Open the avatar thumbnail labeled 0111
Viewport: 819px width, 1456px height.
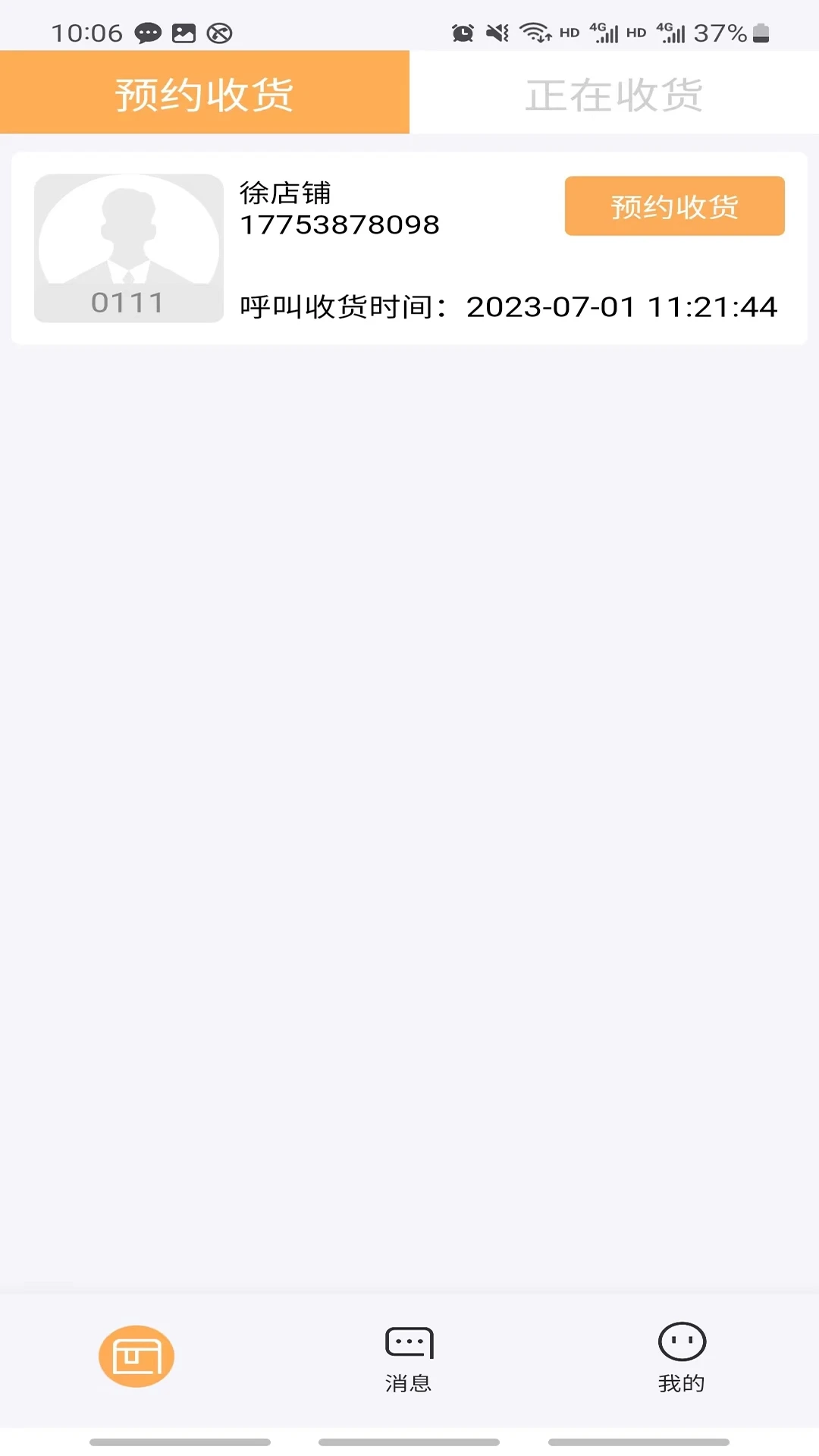pyautogui.click(x=127, y=247)
